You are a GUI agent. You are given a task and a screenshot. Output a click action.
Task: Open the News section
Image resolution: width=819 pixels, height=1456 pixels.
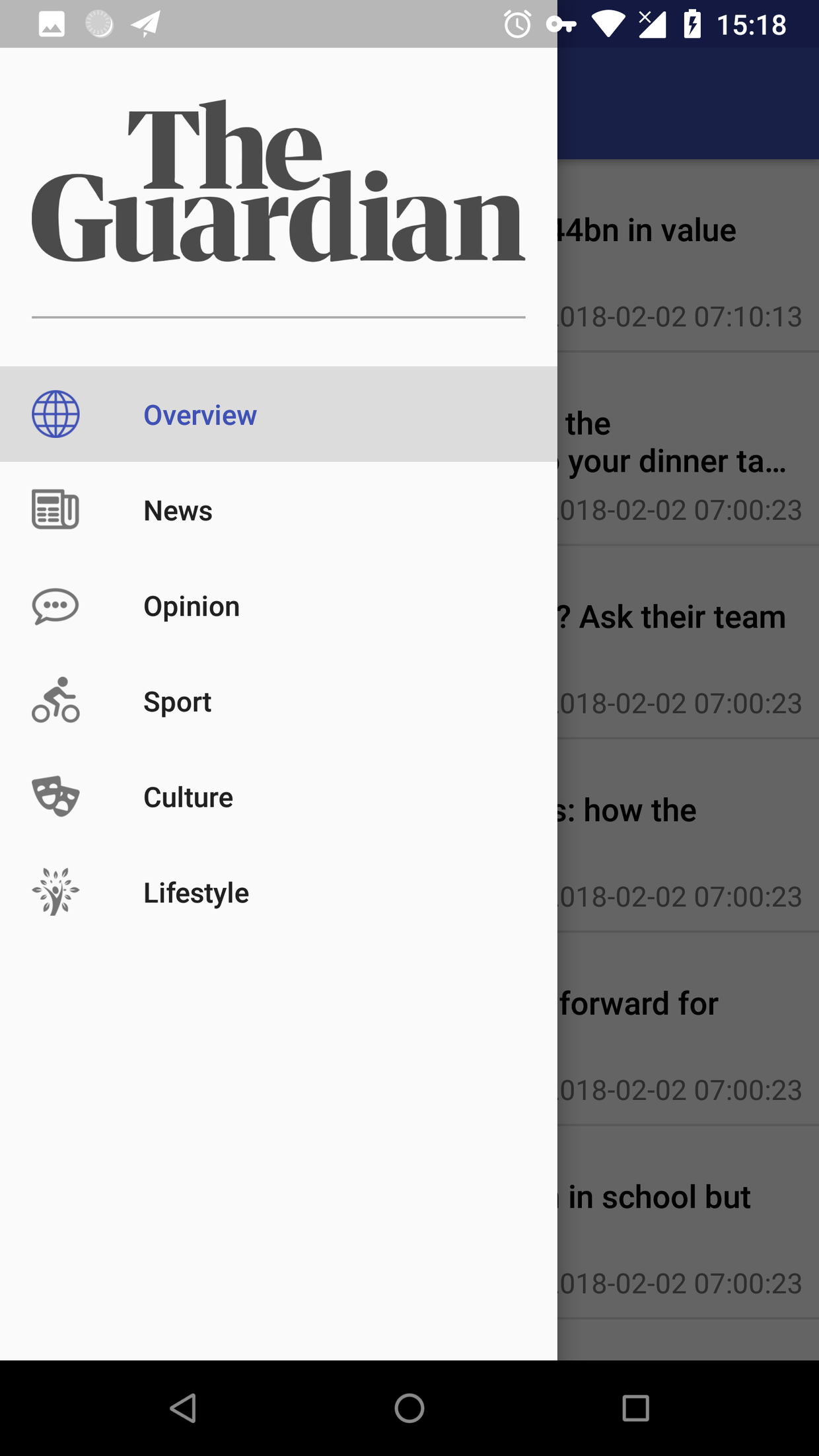click(178, 511)
